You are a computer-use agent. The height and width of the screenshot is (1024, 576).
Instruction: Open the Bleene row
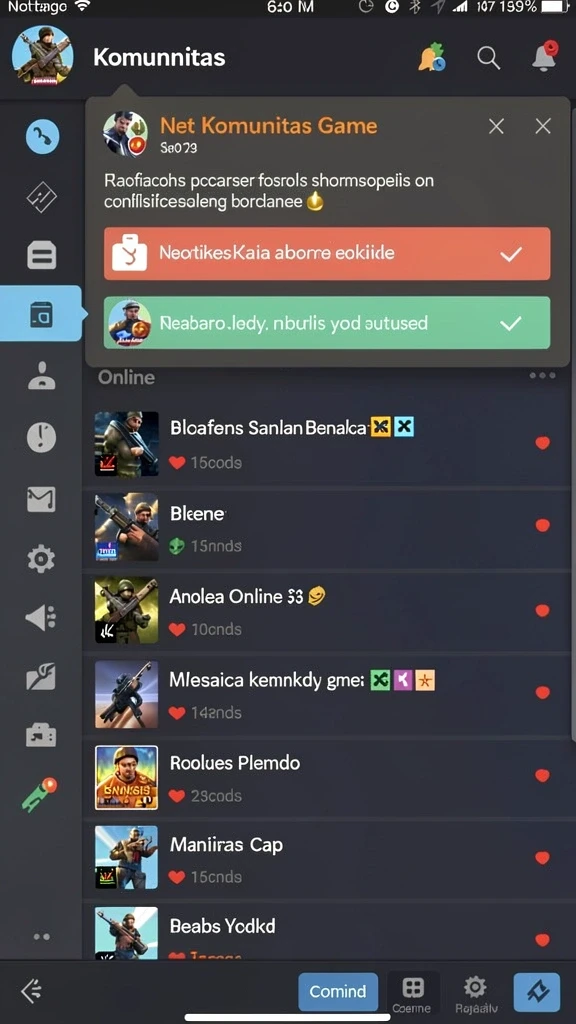[x=328, y=526]
